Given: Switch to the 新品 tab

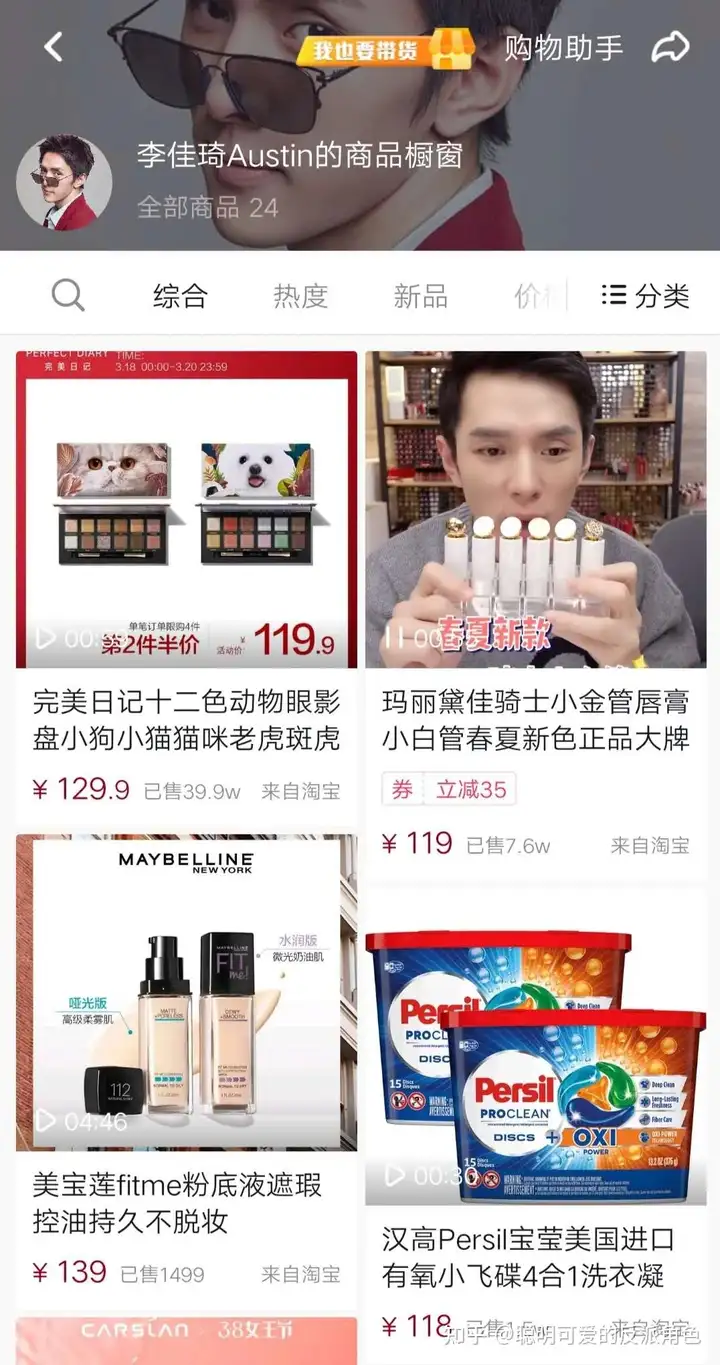Looking at the screenshot, I should point(420,296).
